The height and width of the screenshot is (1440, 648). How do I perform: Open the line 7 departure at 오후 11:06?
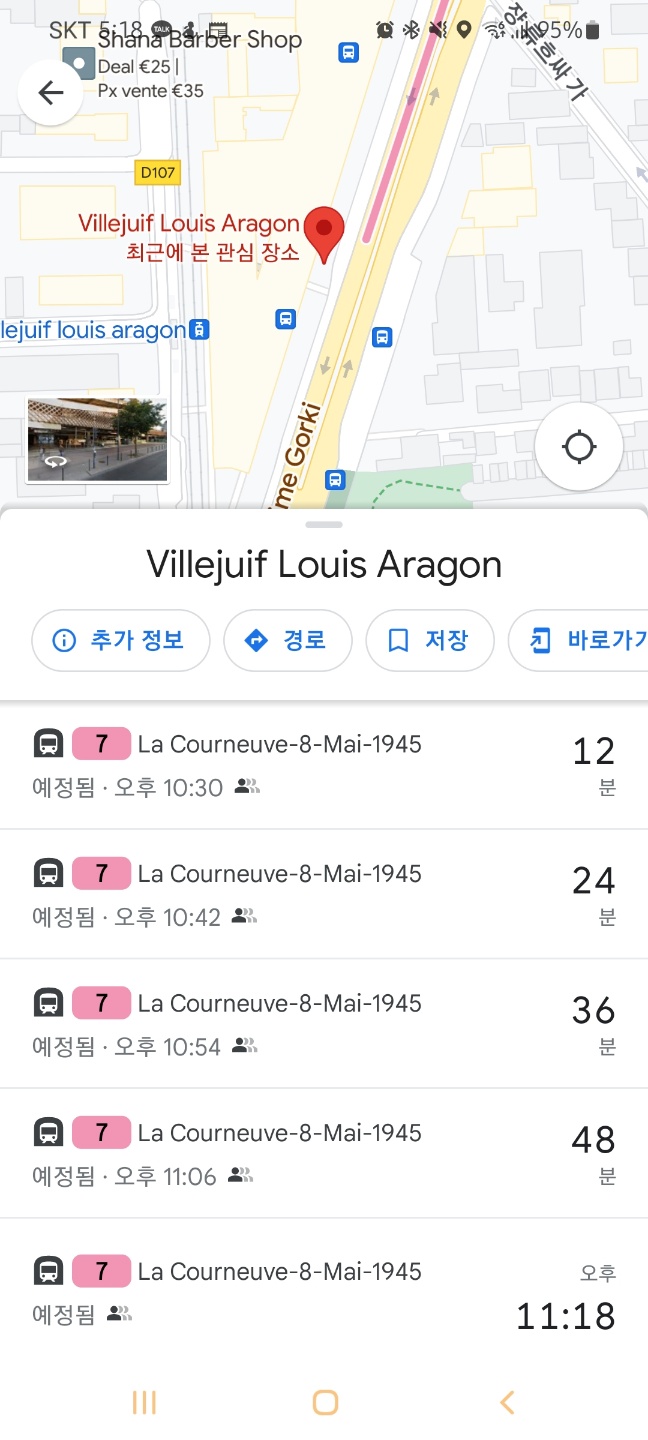coord(324,1153)
